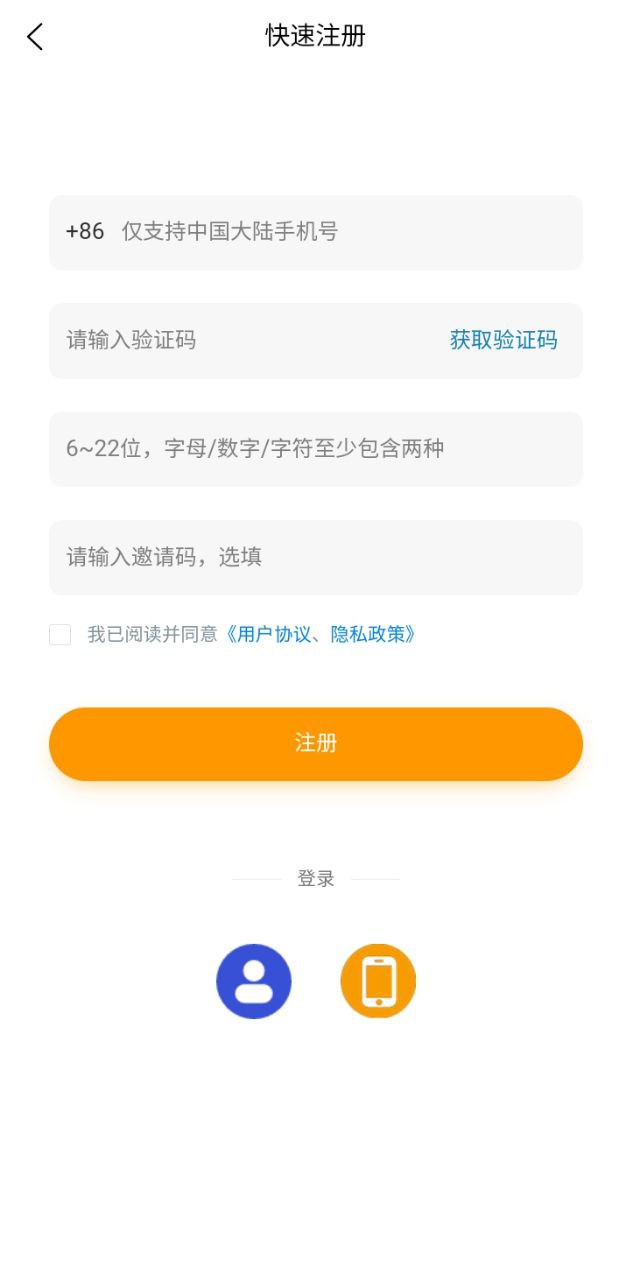The width and height of the screenshot is (630, 1280).
Task: Focus the 6~22位 password field
Action: point(316,449)
